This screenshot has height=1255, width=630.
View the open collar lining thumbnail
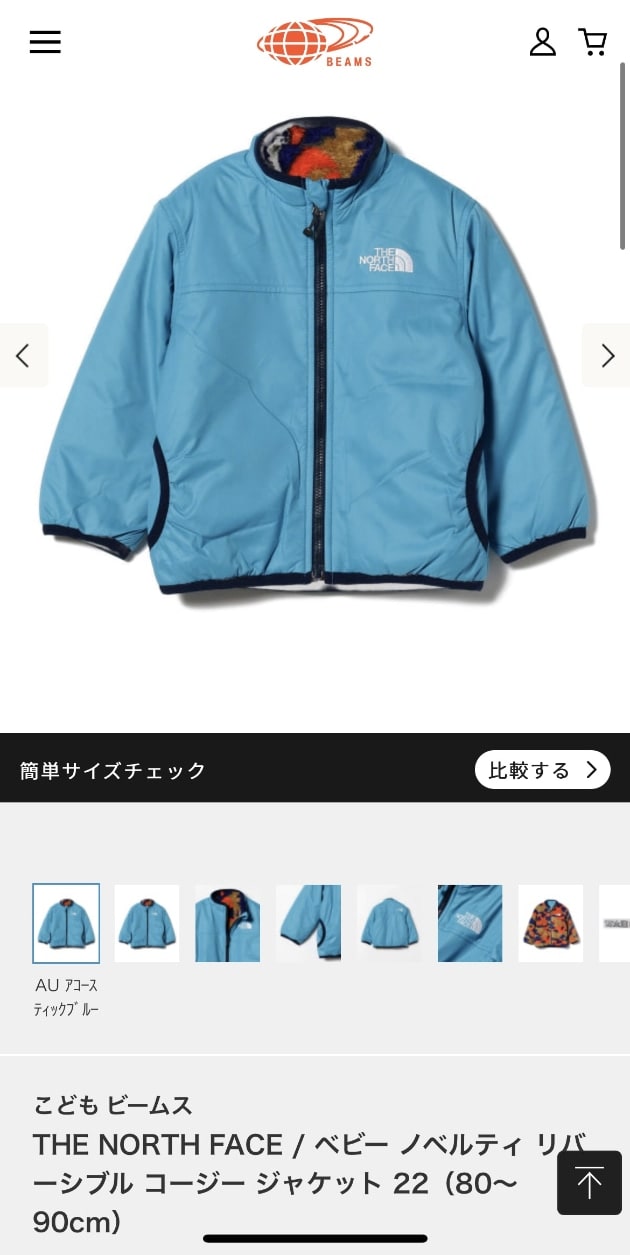[228, 923]
